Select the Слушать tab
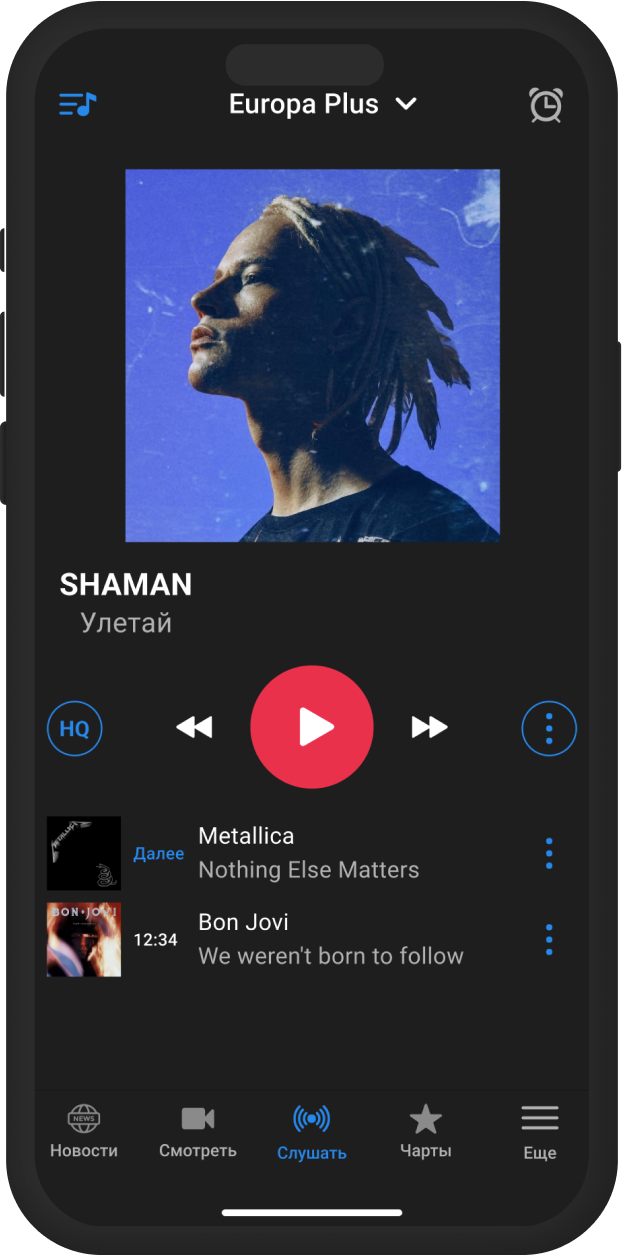Viewport: 624px width, 1255px height. (312, 1132)
